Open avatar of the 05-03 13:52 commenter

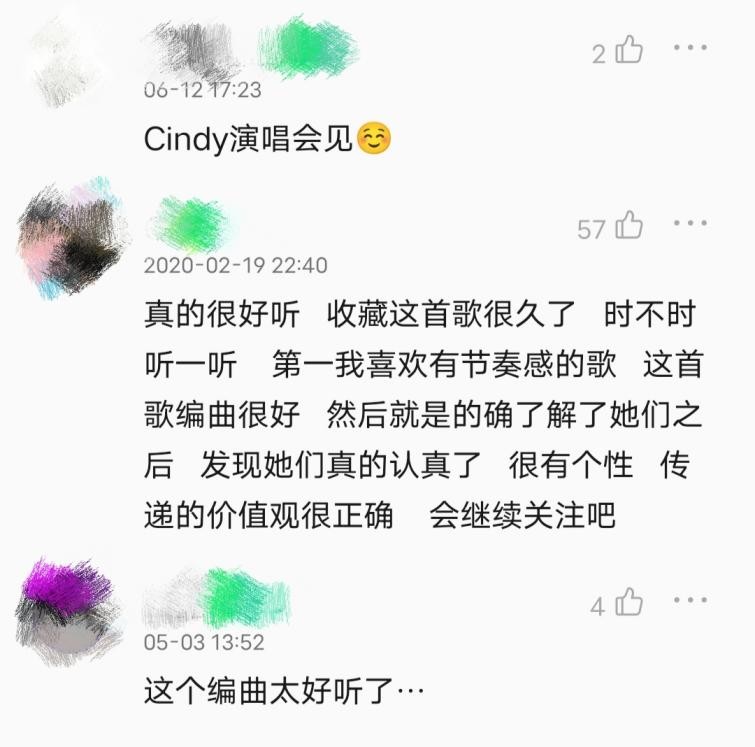click(70, 607)
